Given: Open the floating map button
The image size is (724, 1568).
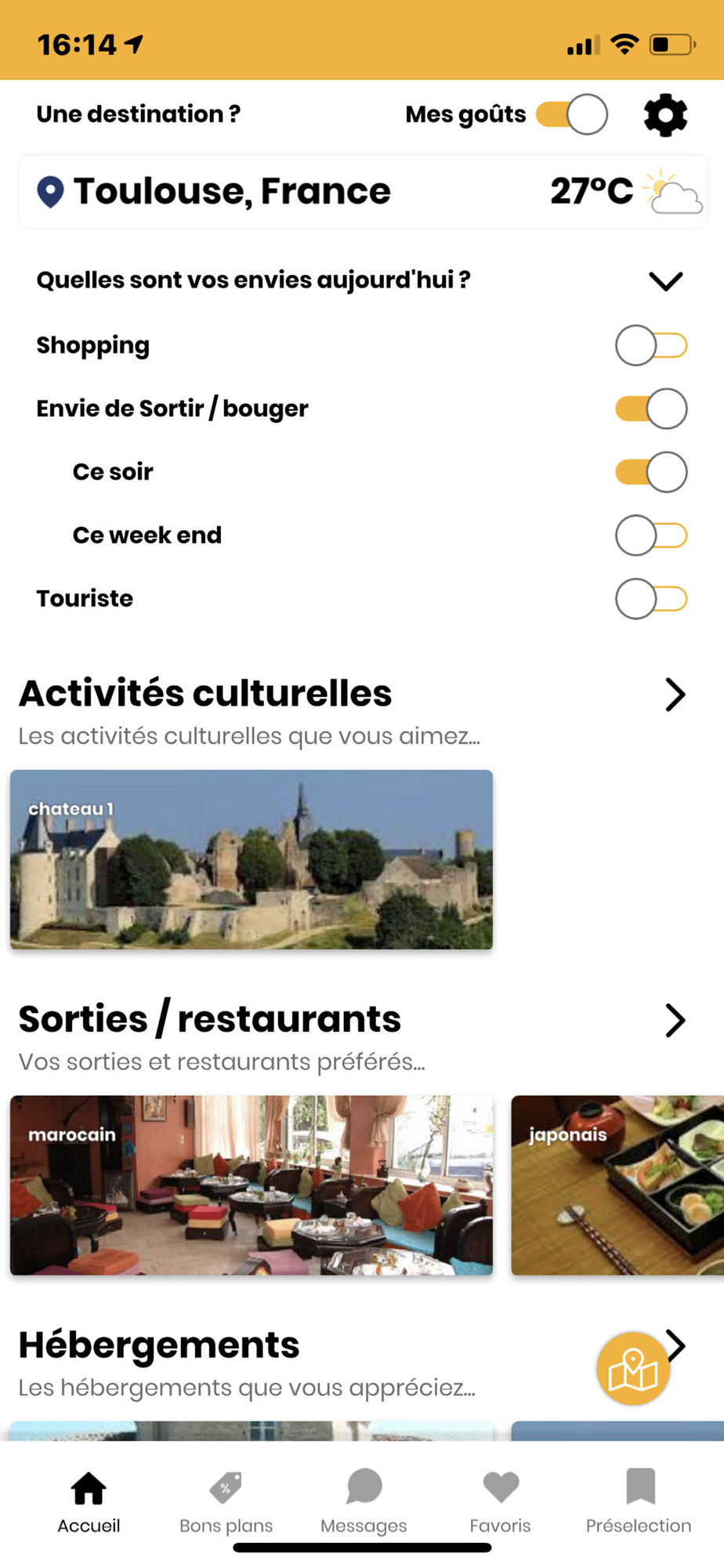Looking at the screenshot, I should tap(633, 1368).
